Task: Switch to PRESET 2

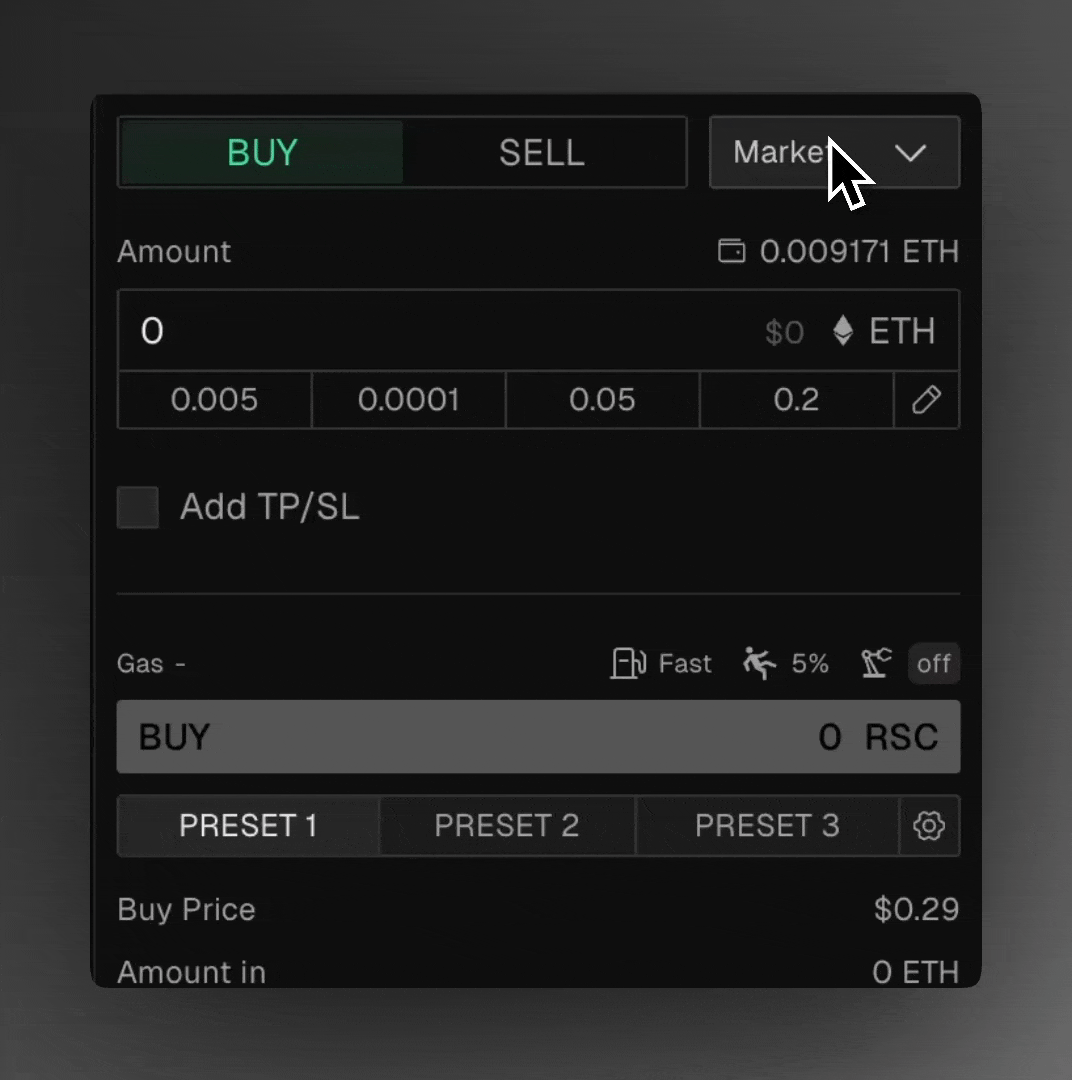Action: pos(507,826)
